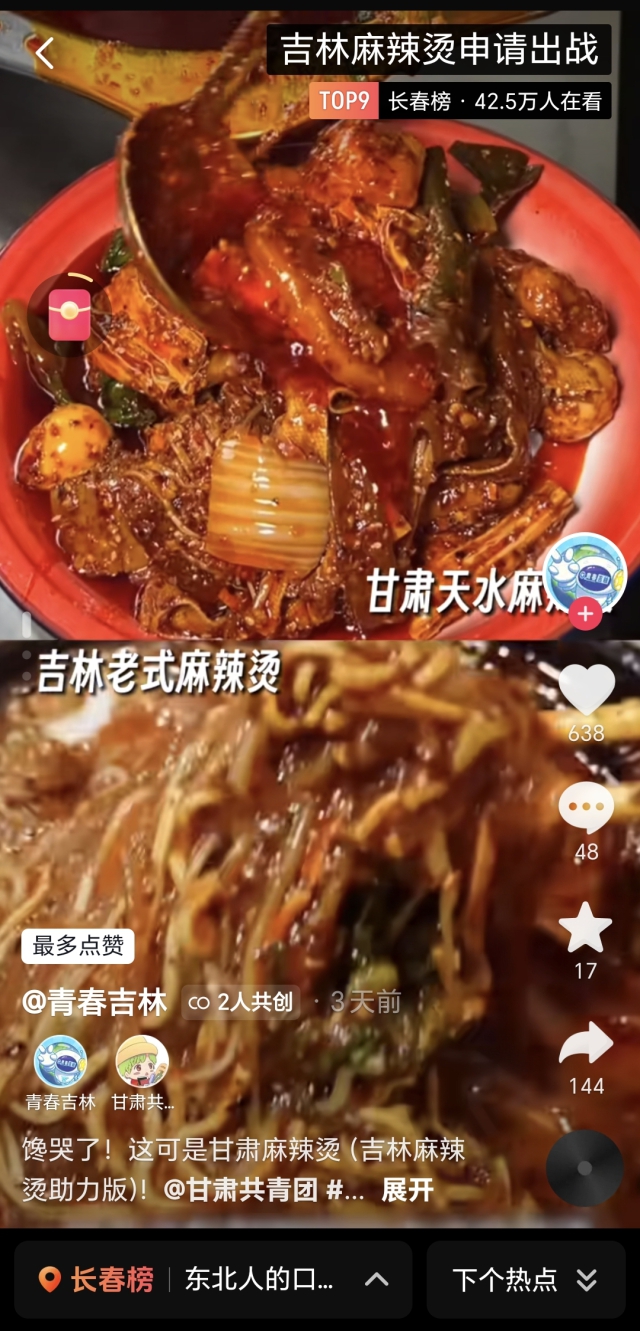Screen dimensions: 640x1331
Task: Open the @青春吉林 author profile
Action: point(95,1002)
